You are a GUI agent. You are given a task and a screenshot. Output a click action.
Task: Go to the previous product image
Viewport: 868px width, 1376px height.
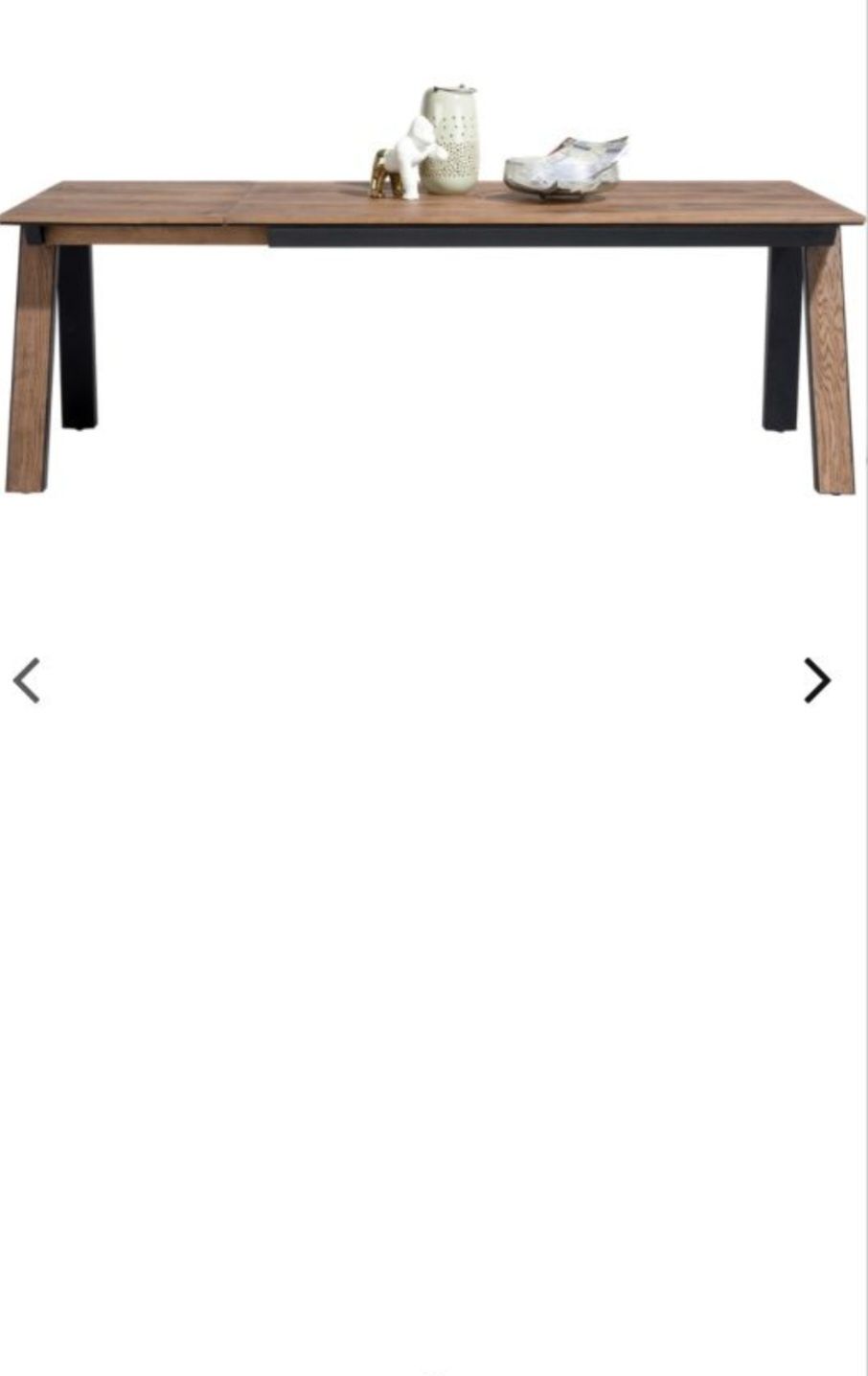click(x=27, y=680)
